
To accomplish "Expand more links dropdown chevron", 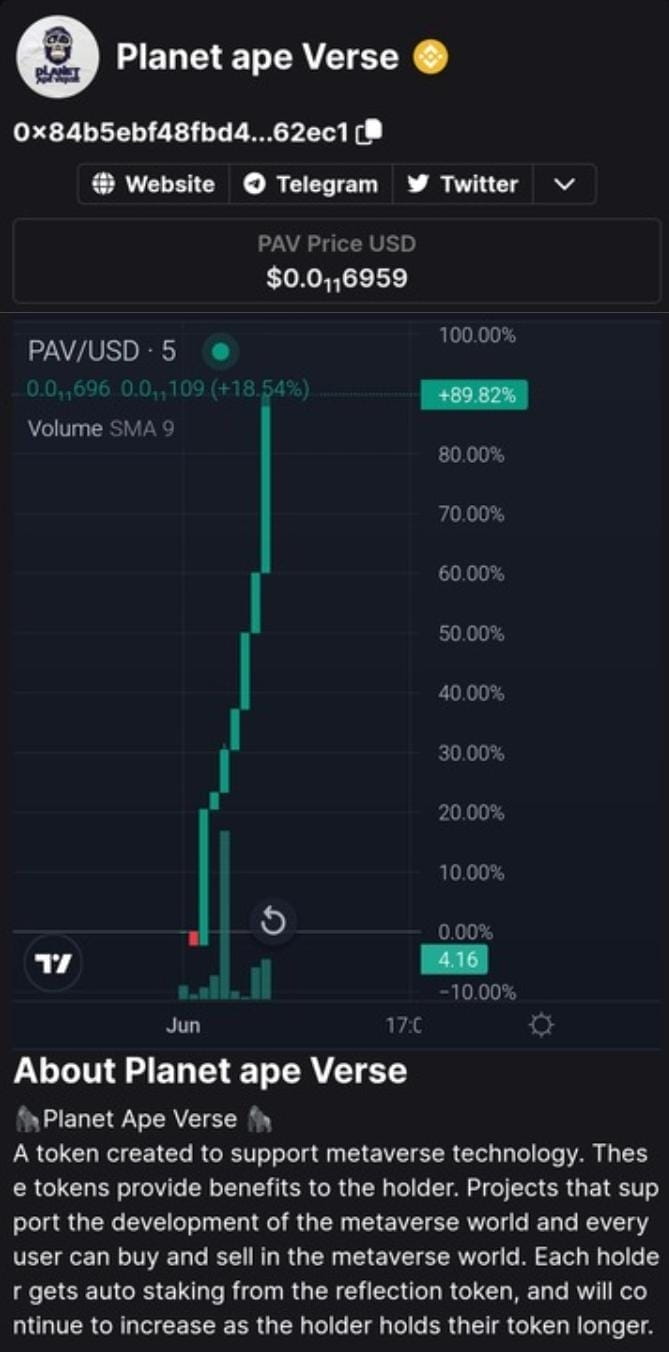I will 564,184.
